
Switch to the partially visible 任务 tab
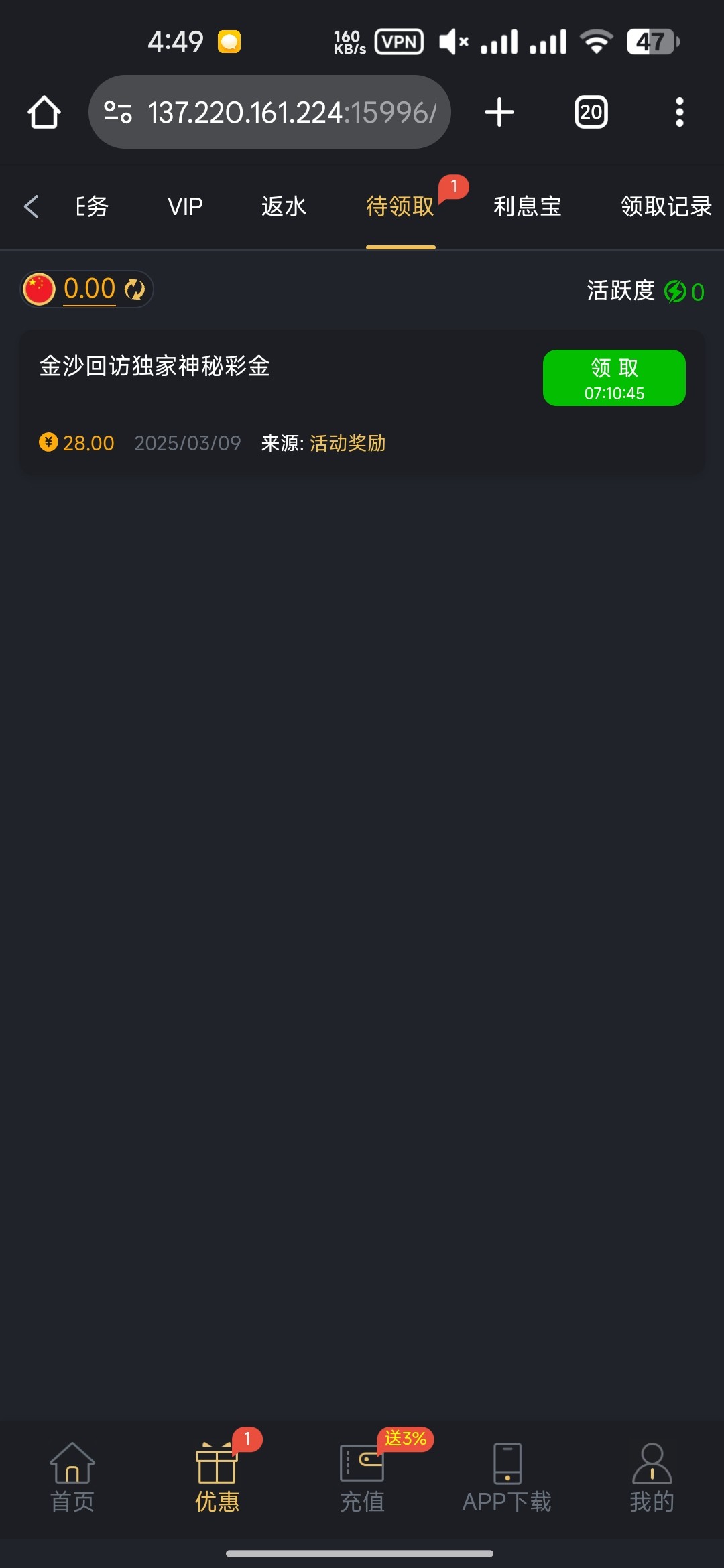[92, 206]
